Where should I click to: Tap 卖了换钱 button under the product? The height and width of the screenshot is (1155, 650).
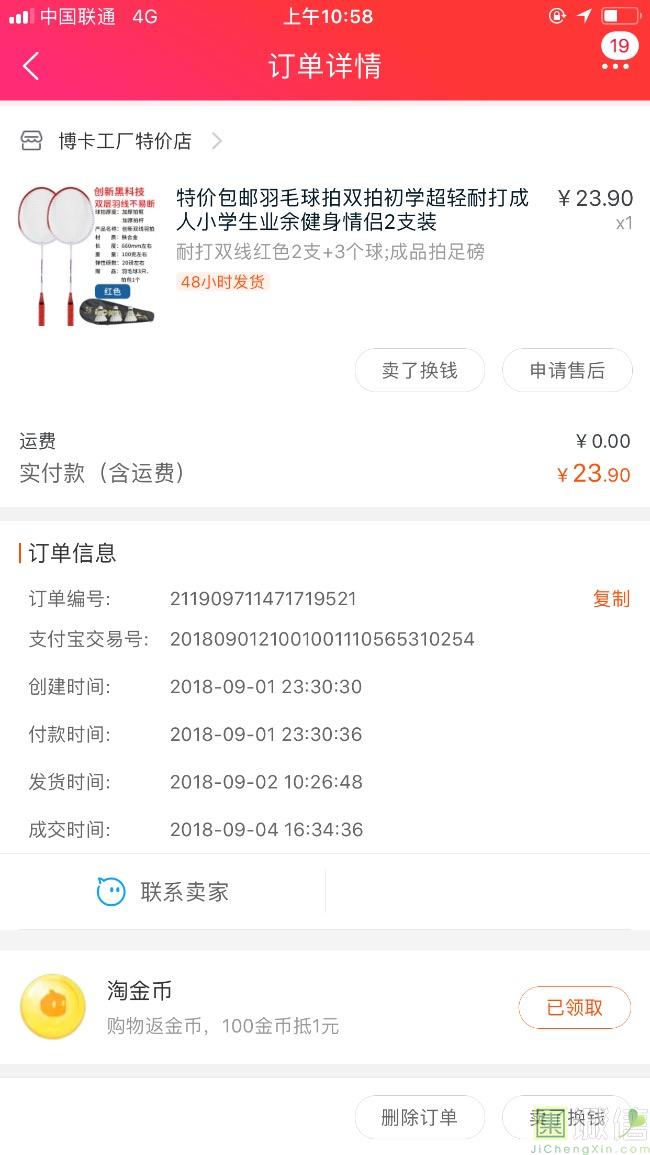point(419,370)
